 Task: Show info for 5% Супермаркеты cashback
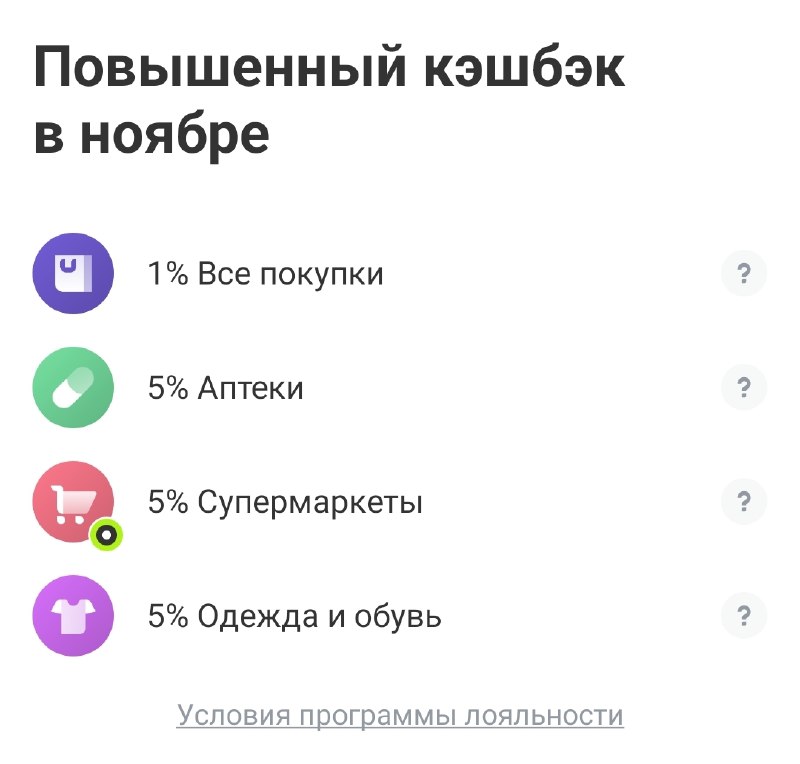pos(744,501)
